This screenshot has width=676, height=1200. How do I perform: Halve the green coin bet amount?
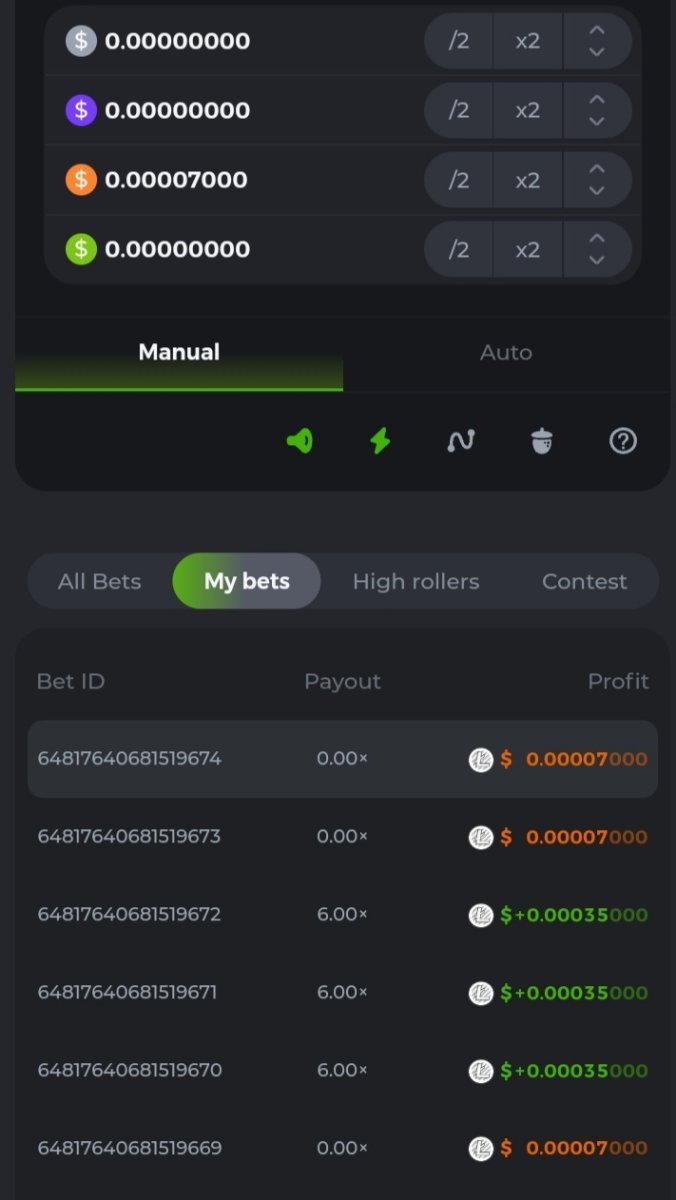coord(459,249)
